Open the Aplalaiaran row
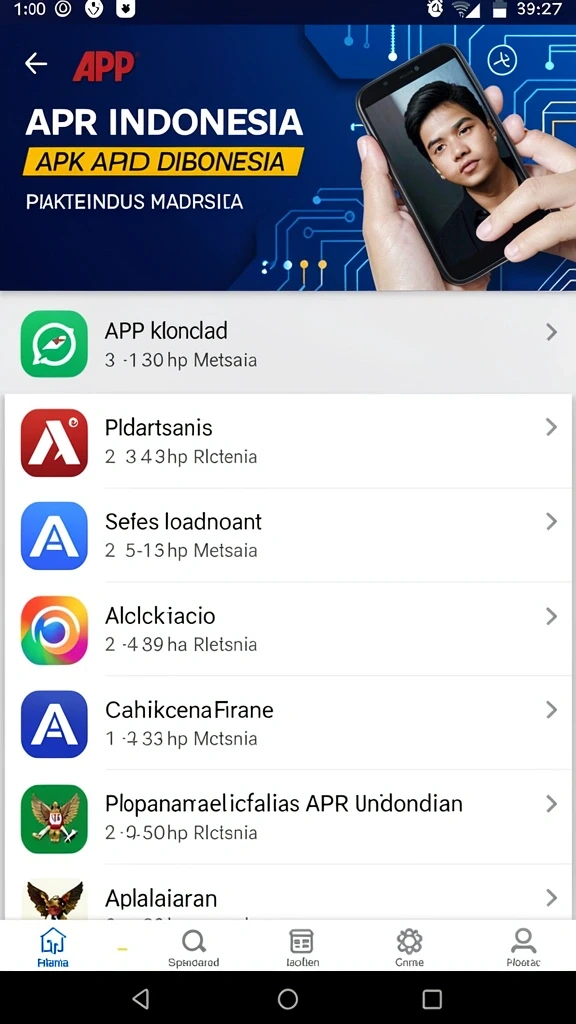Viewport: 576px width, 1024px height. (288, 893)
